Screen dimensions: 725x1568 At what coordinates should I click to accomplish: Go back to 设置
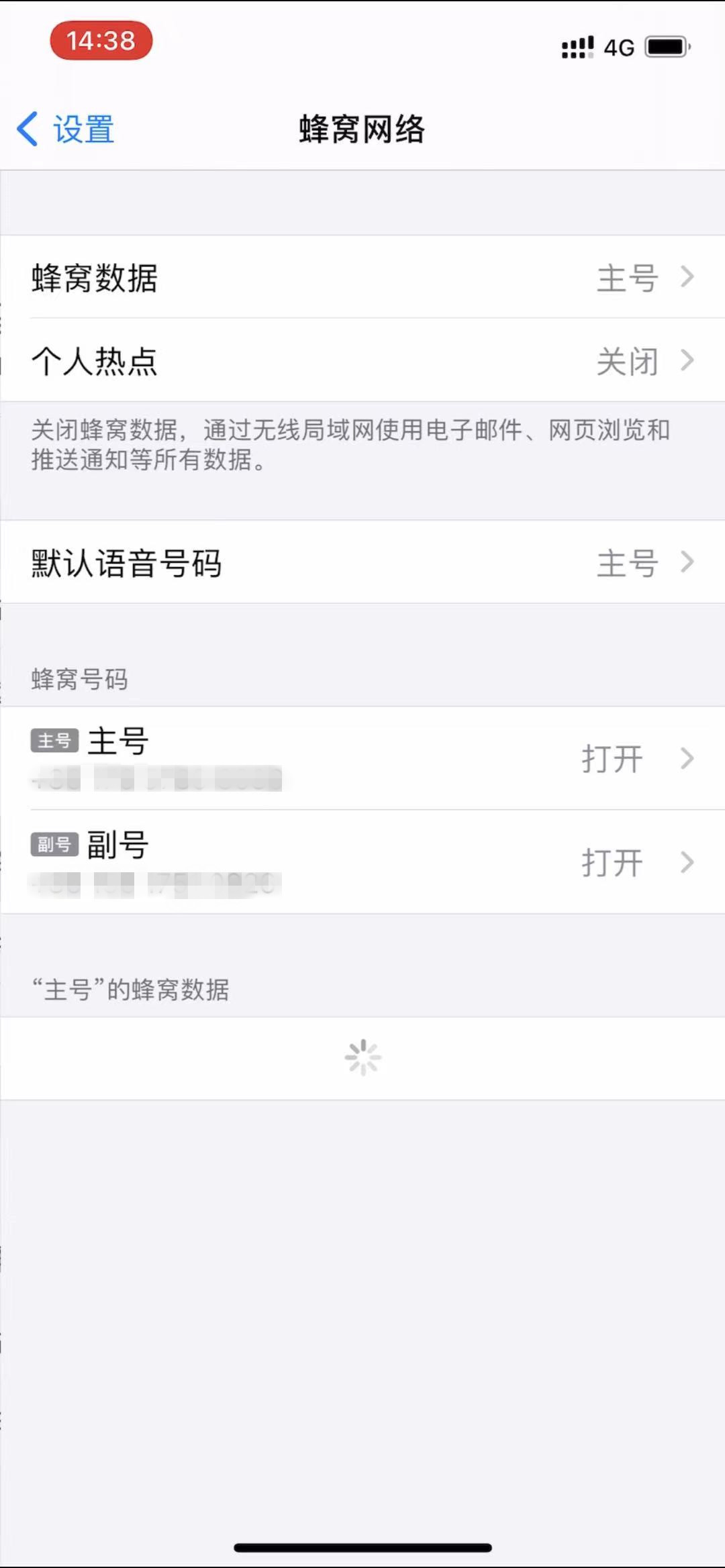[x=66, y=129]
